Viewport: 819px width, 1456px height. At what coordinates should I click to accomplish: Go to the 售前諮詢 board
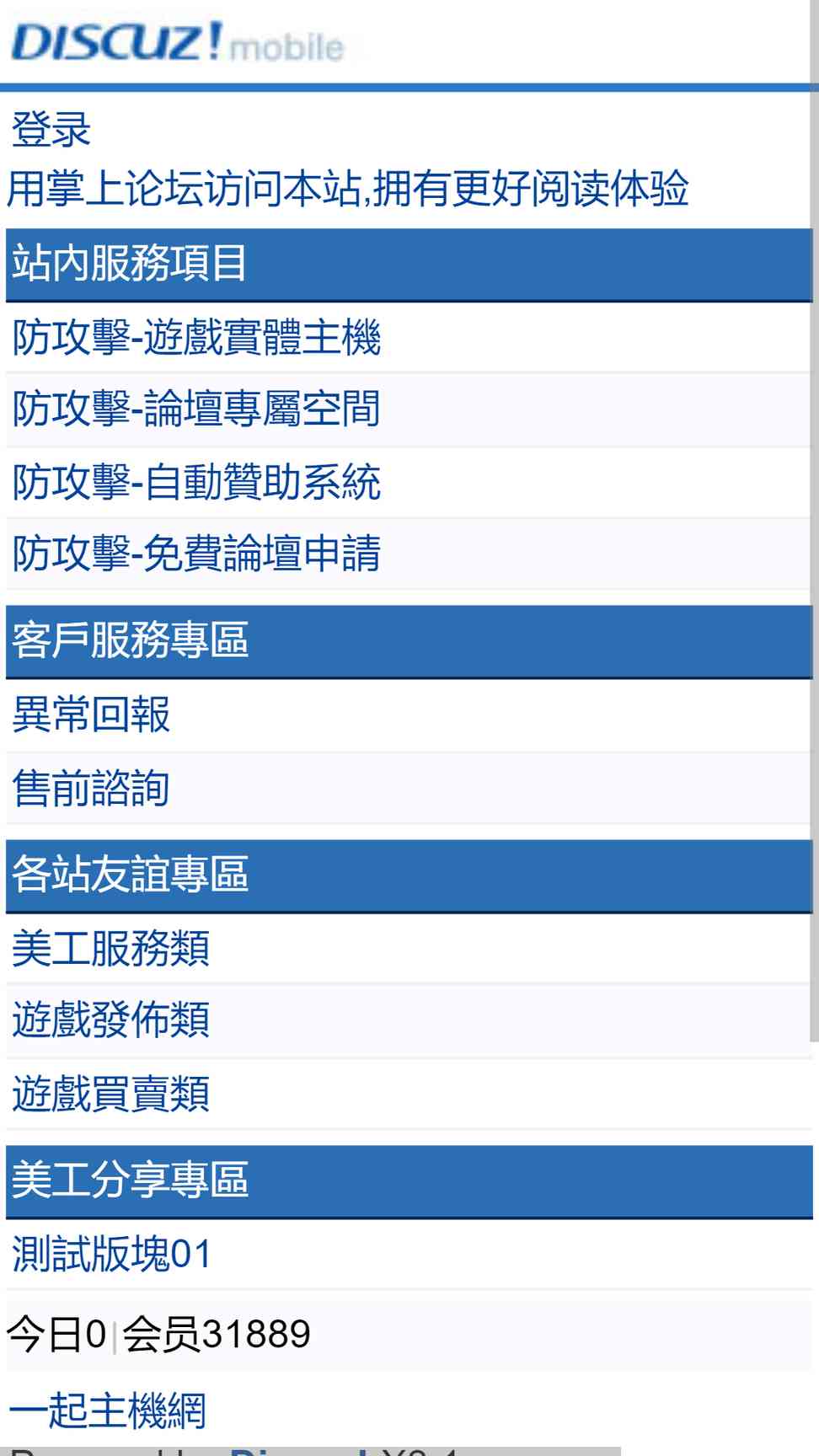coord(91,788)
